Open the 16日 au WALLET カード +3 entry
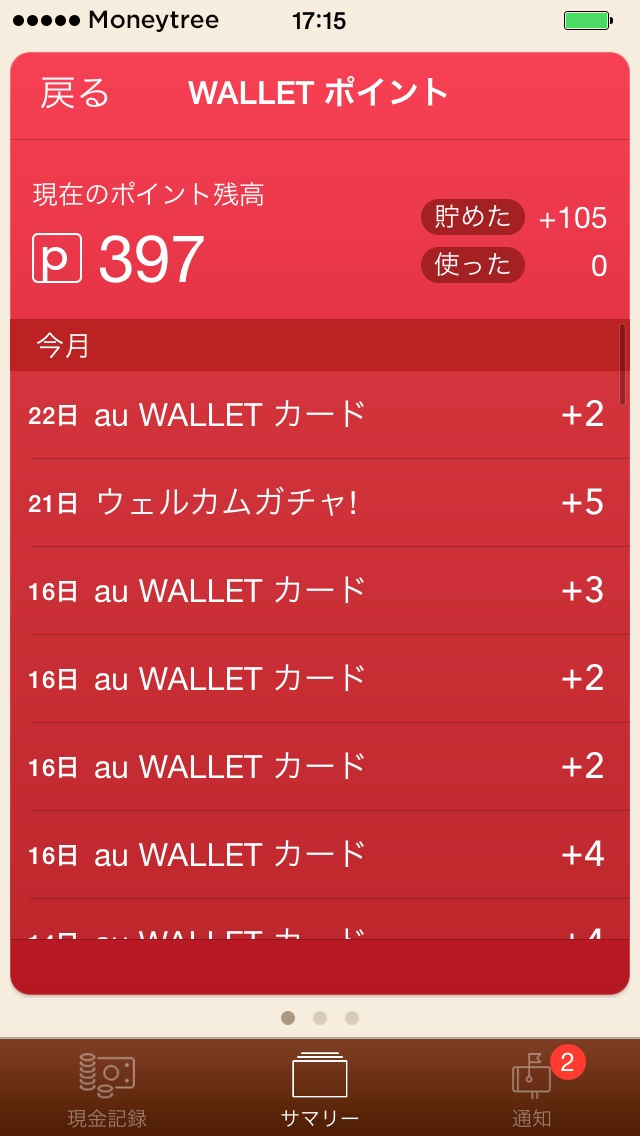The width and height of the screenshot is (640, 1136). [x=320, y=591]
